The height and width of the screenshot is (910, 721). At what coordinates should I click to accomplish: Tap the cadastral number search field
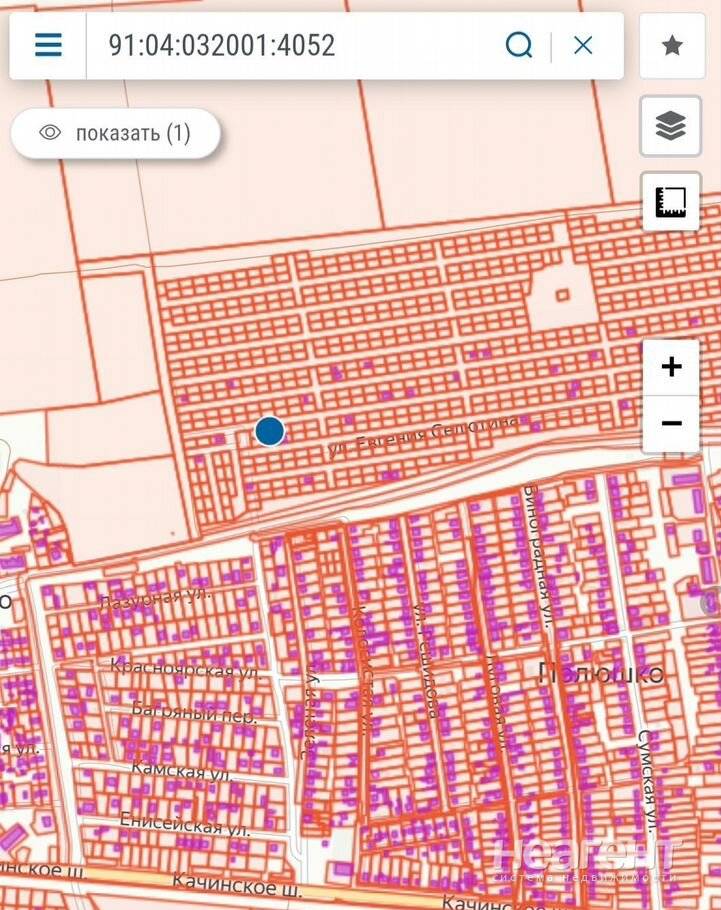(x=290, y=45)
